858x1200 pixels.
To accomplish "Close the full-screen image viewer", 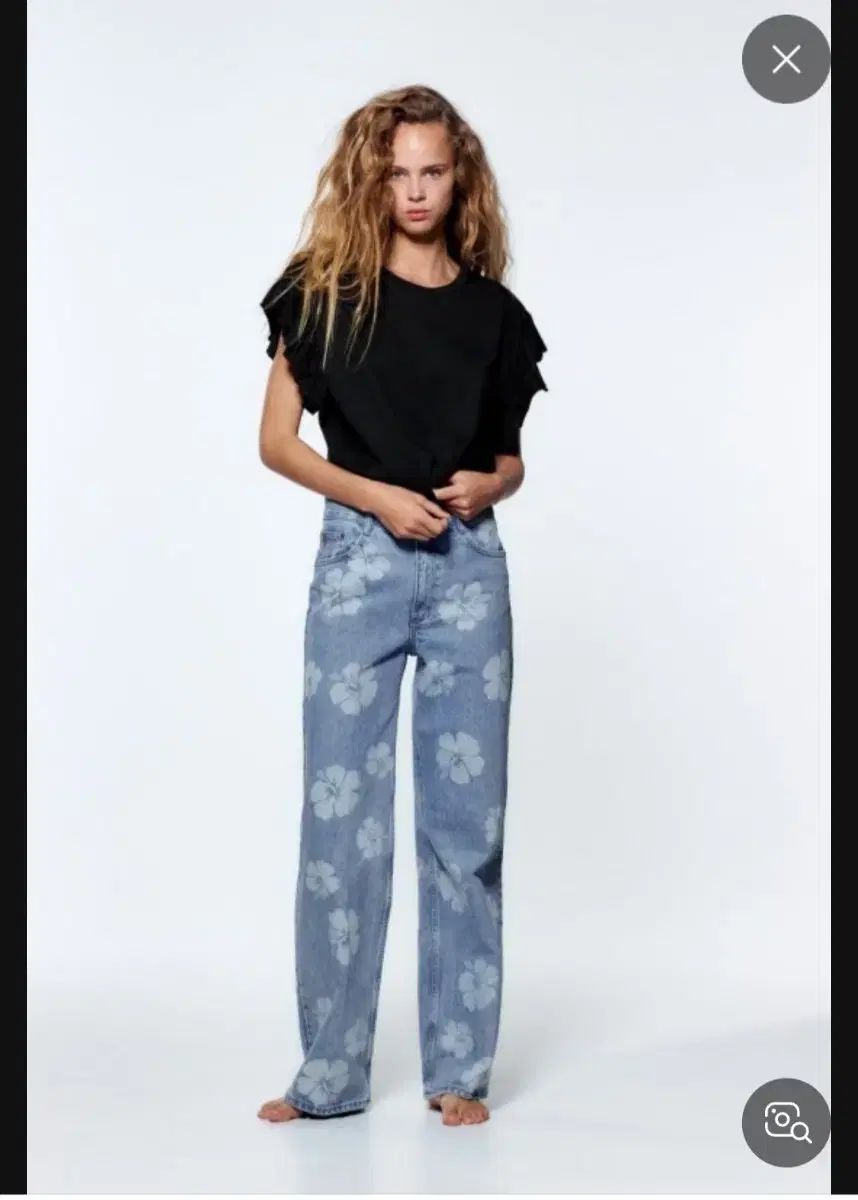I will [785, 60].
